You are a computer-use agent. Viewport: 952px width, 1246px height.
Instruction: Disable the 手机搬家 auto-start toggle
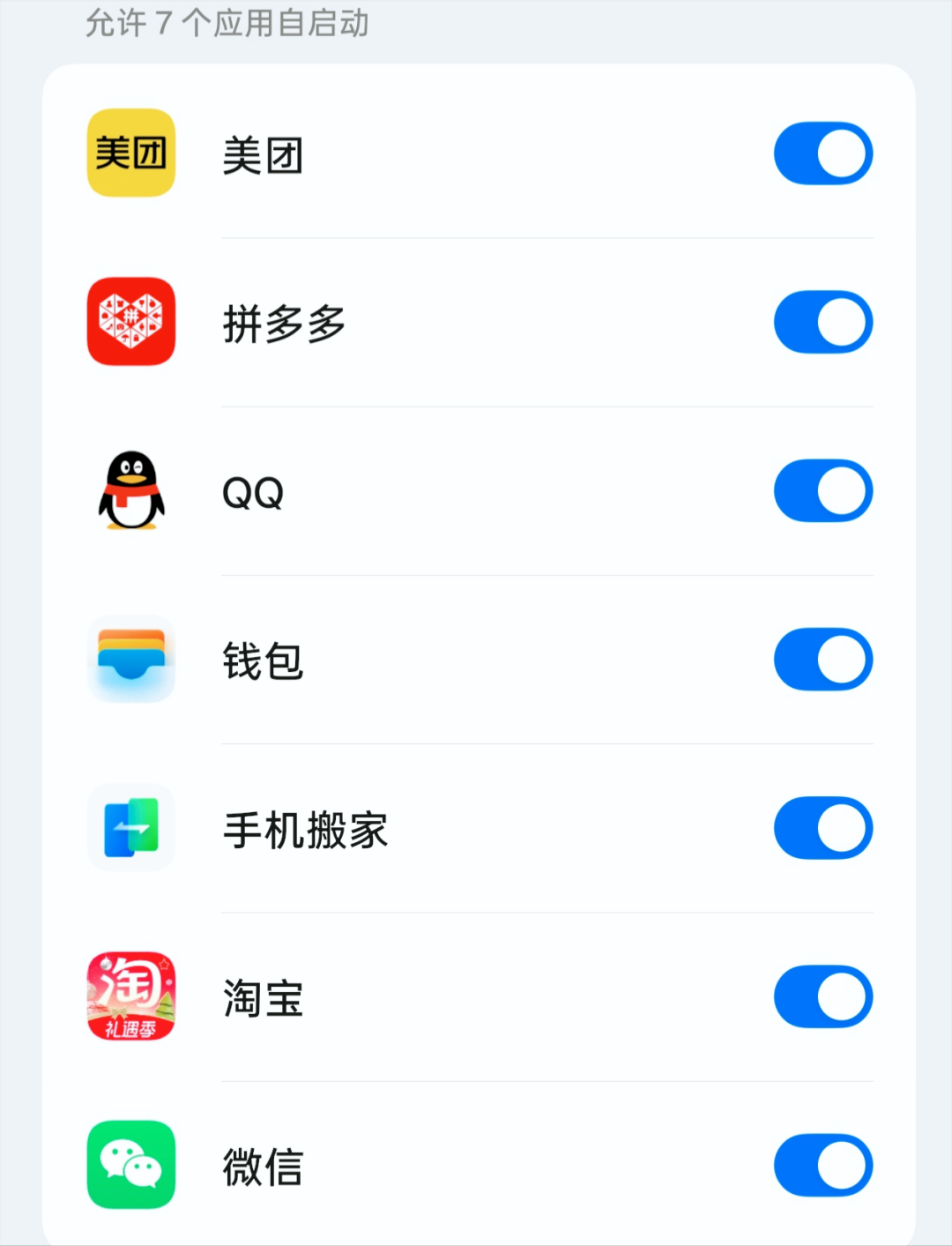point(823,828)
